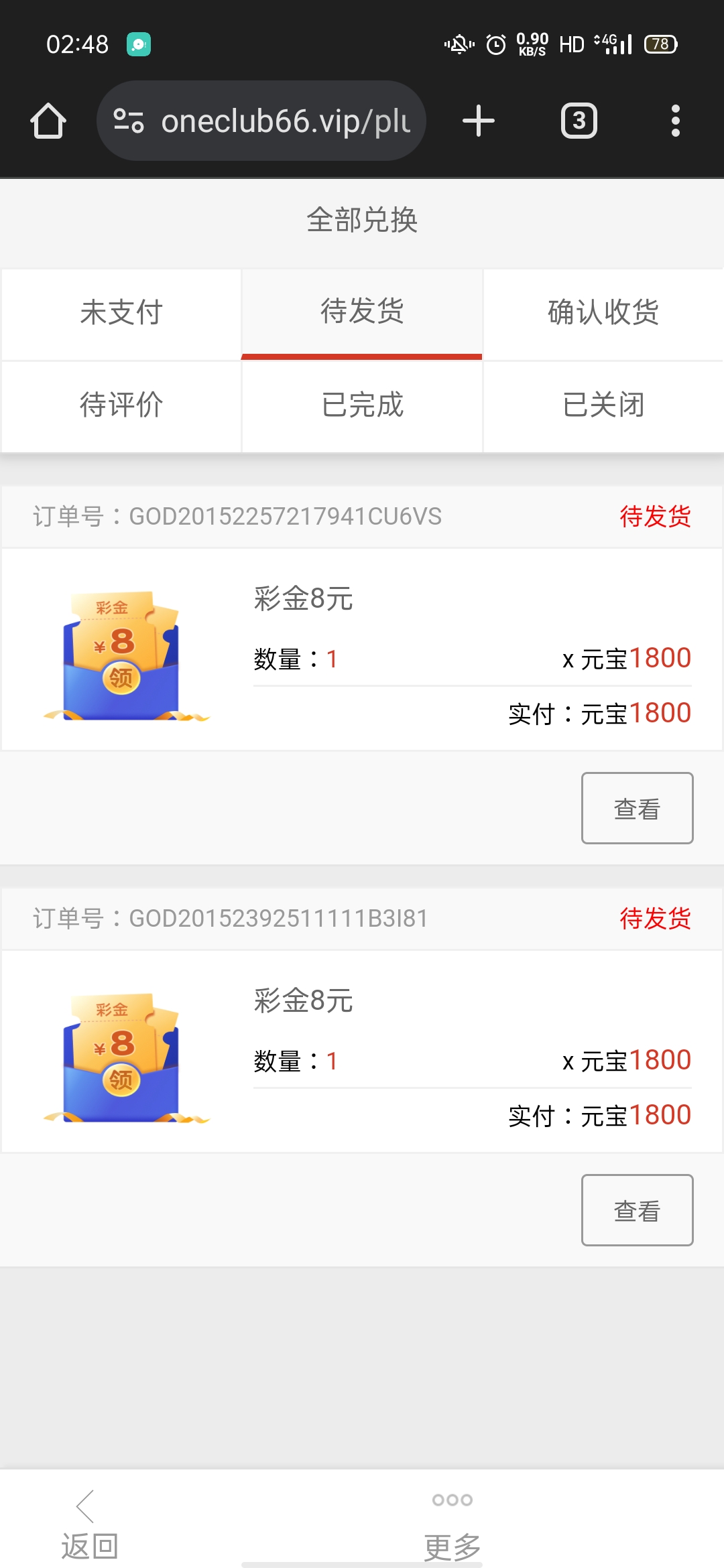Open the 待评价 order category

[x=121, y=405]
